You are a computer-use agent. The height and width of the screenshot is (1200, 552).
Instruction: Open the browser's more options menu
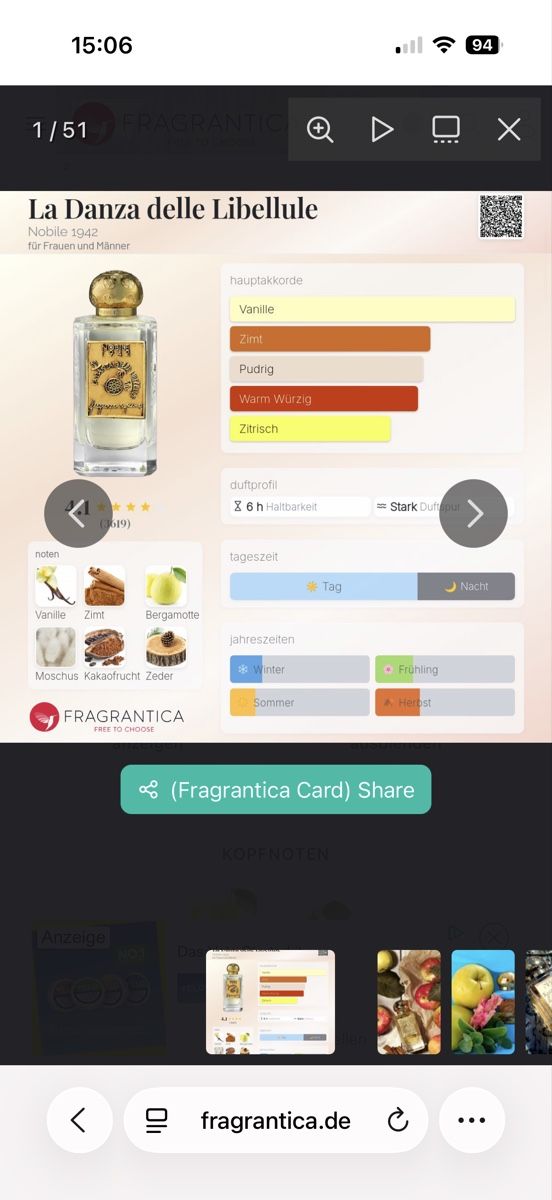pyautogui.click(x=471, y=1121)
